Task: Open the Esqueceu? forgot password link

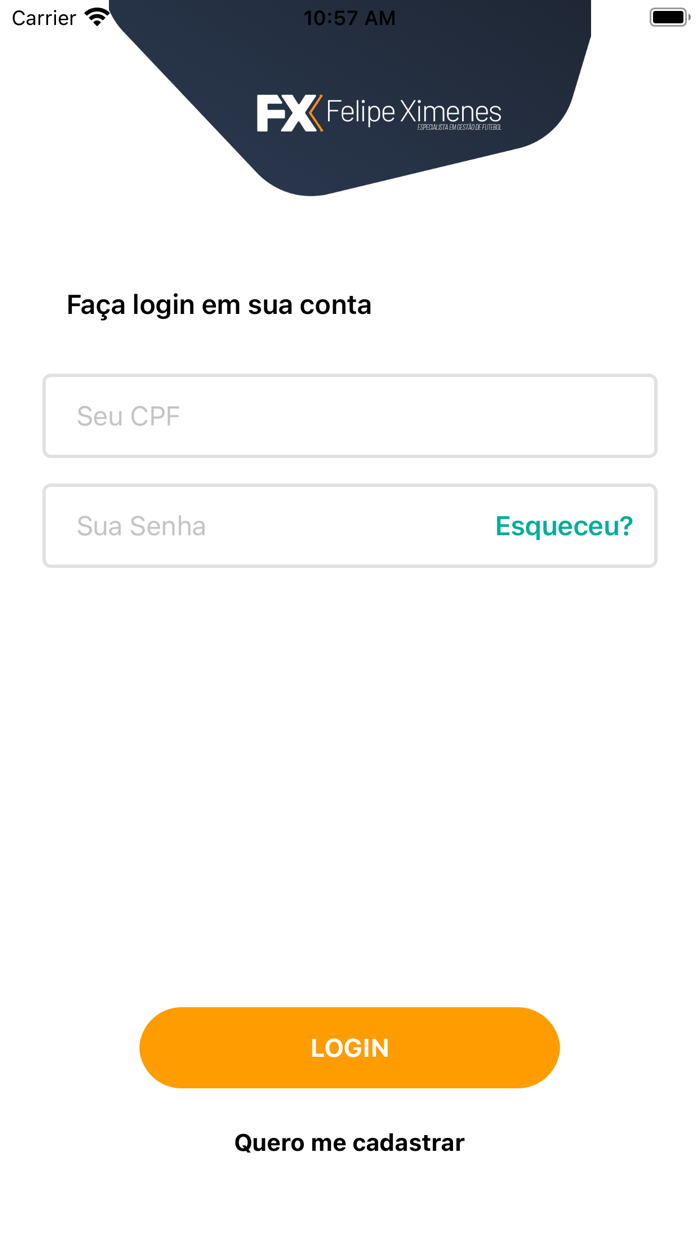Action: (564, 526)
